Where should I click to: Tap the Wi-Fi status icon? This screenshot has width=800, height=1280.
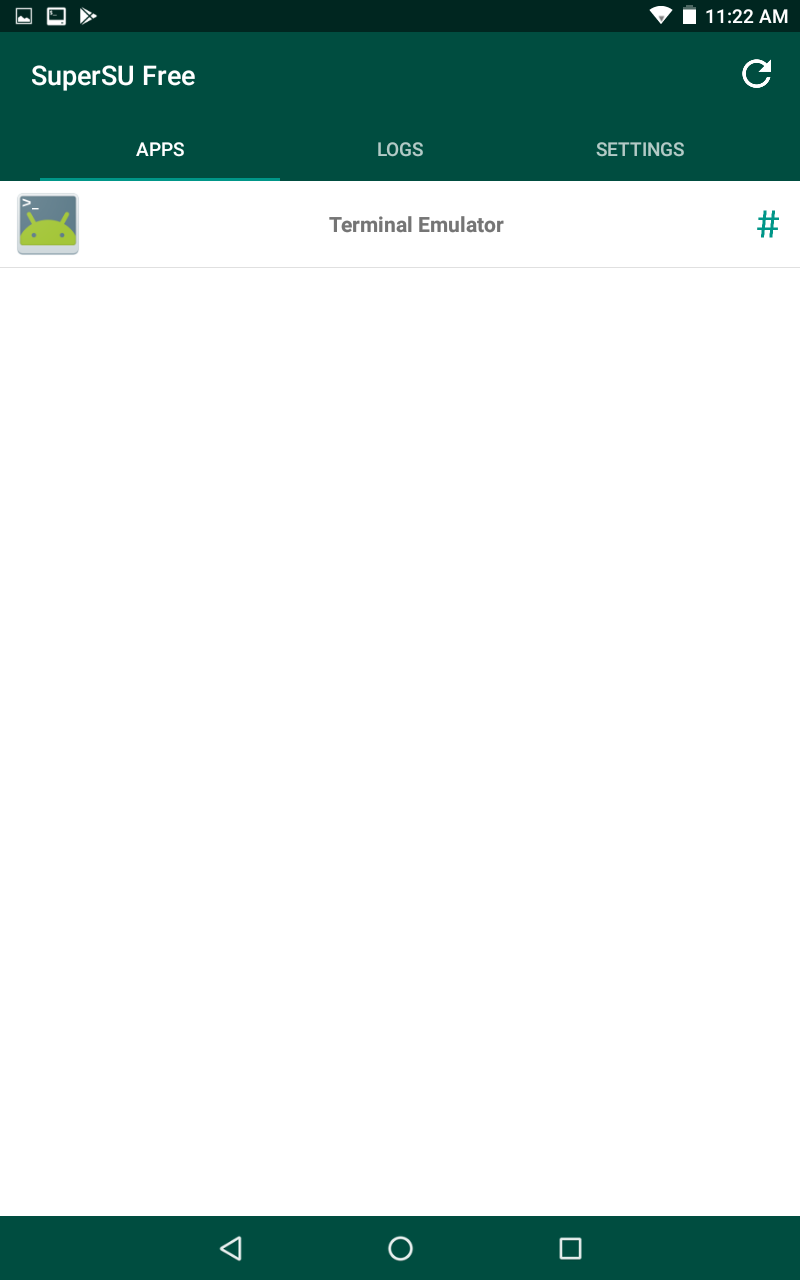point(659,16)
